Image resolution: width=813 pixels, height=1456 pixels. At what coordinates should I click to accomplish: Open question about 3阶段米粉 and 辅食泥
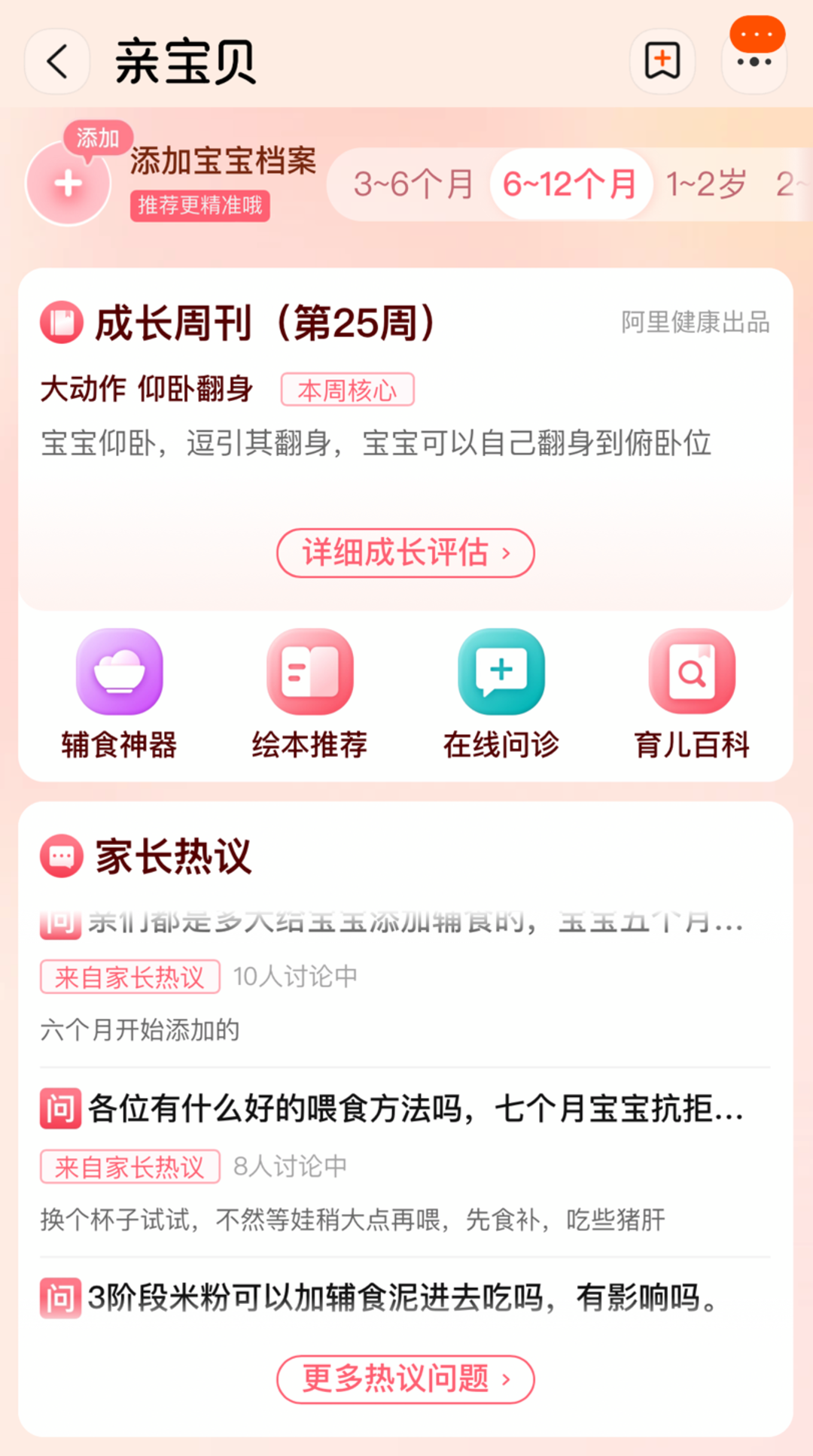403,1298
